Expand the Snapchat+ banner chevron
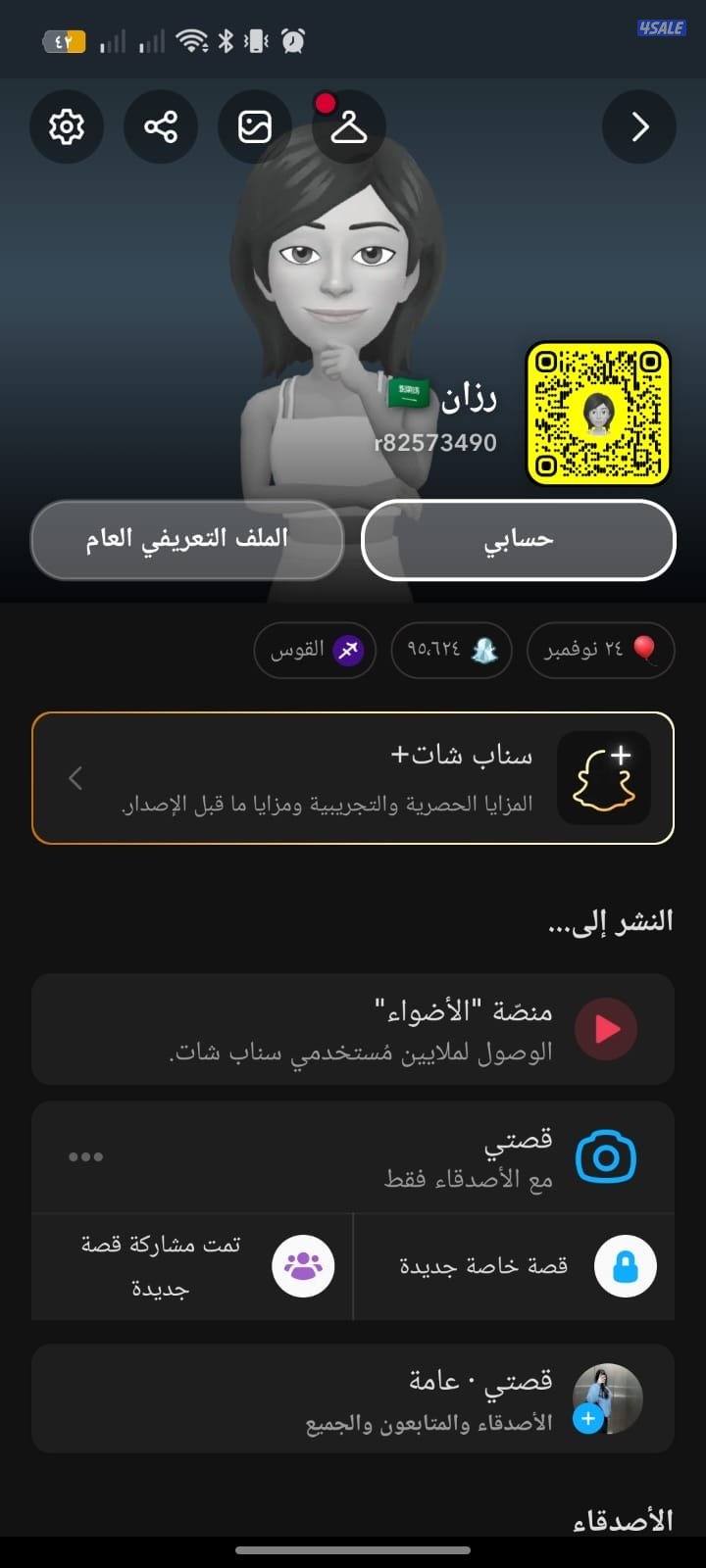This screenshot has width=706, height=1568. [x=76, y=777]
